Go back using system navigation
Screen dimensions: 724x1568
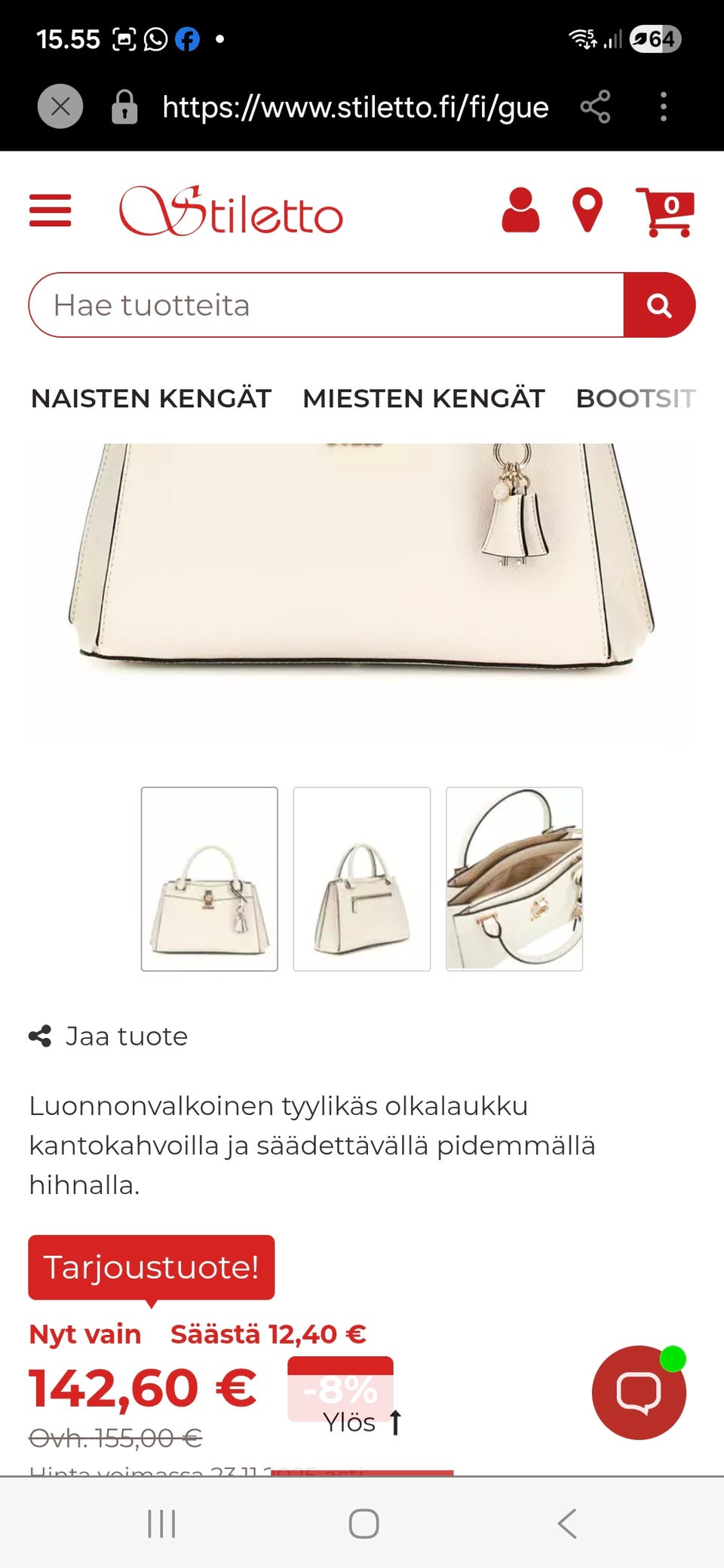567,1523
